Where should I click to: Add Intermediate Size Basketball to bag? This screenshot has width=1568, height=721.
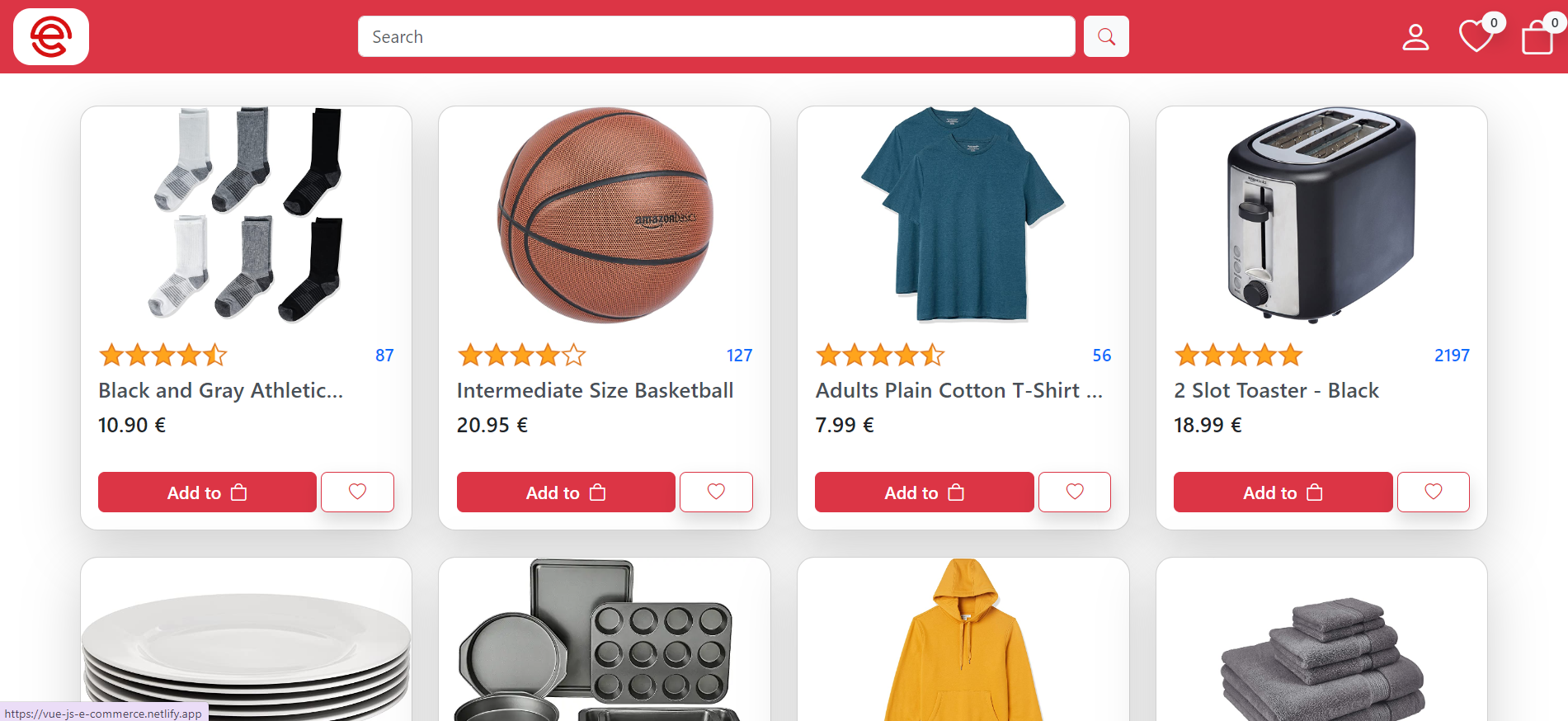tap(566, 492)
